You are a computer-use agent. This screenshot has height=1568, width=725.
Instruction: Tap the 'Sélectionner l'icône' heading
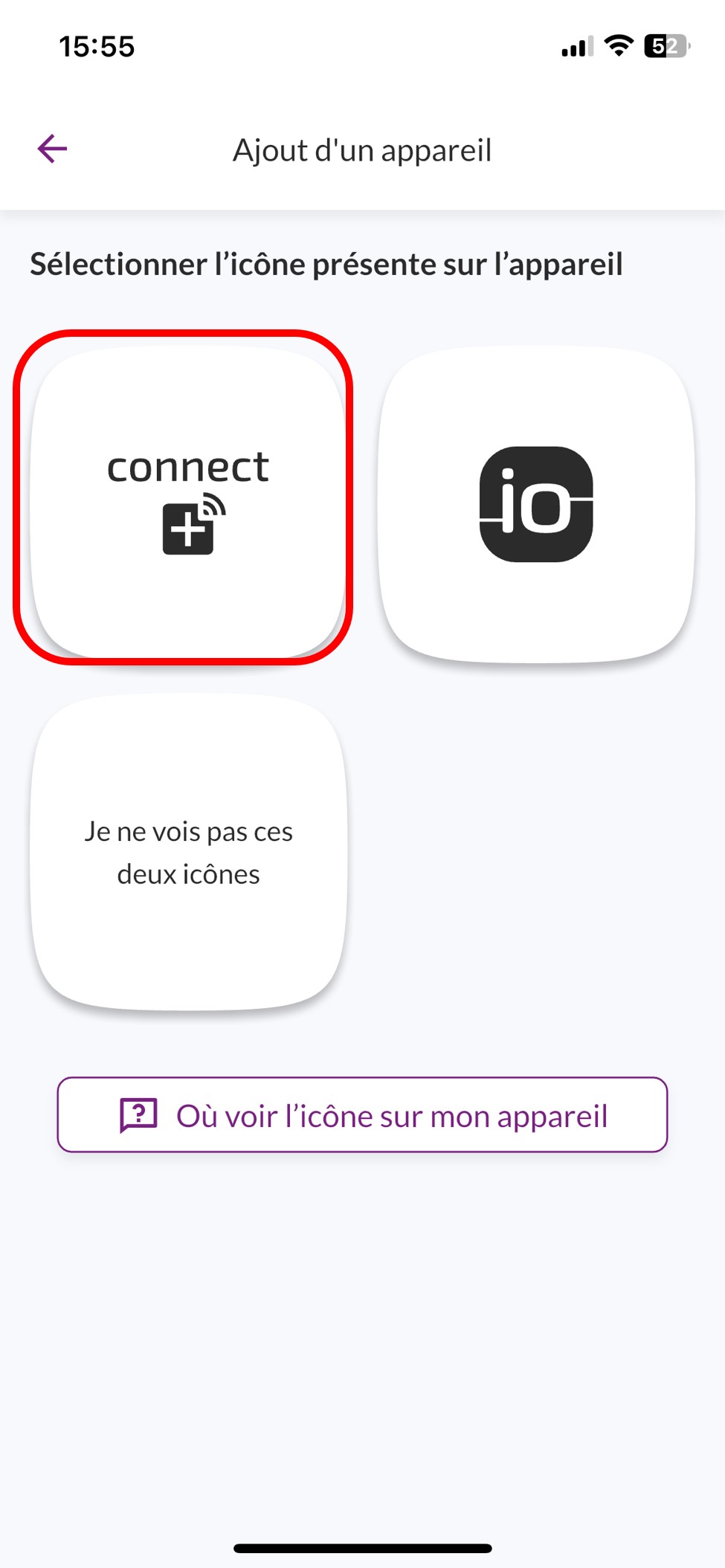pyautogui.click(x=329, y=264)
